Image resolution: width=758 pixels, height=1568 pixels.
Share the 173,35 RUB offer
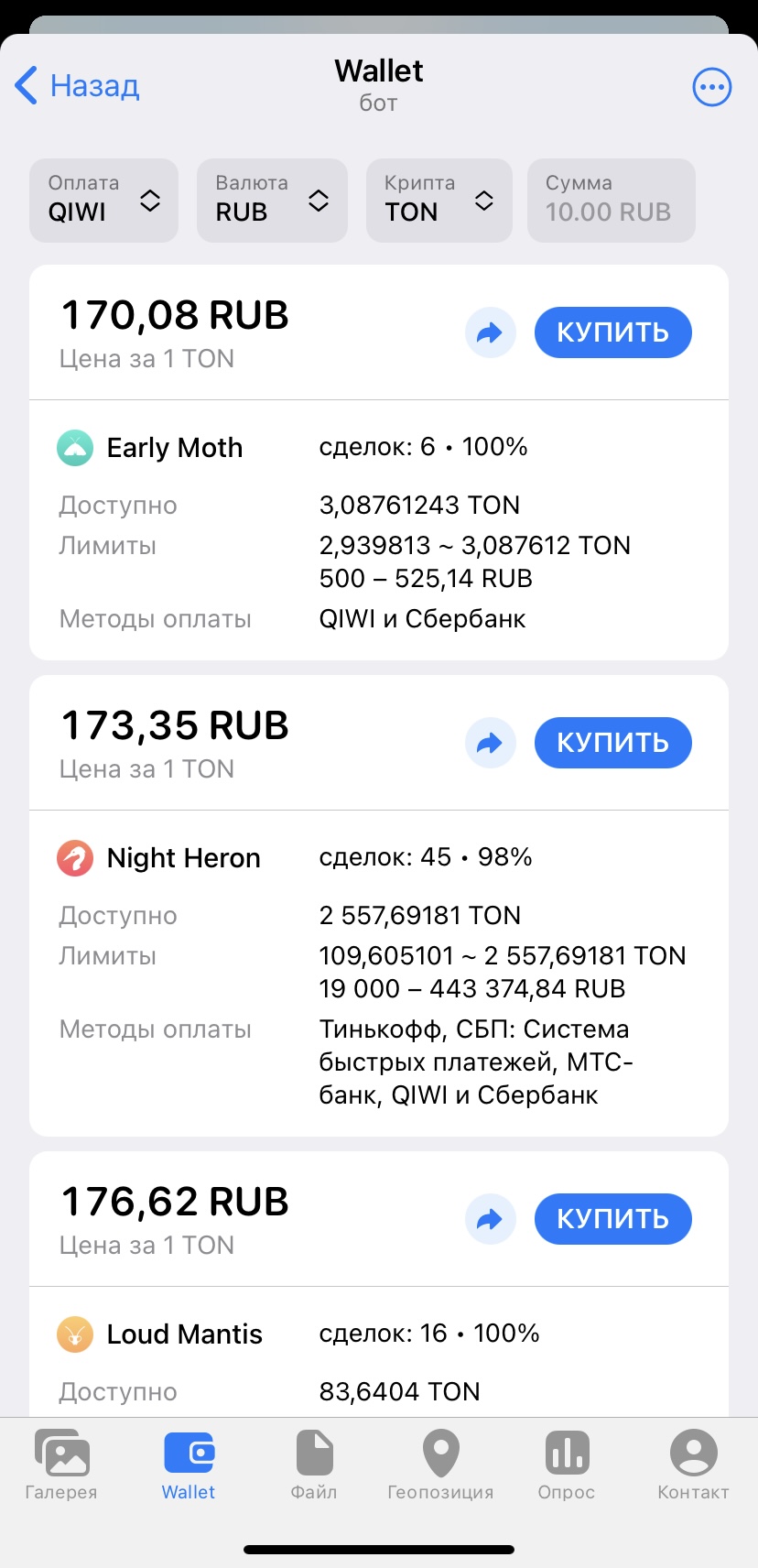click(490, 743)
